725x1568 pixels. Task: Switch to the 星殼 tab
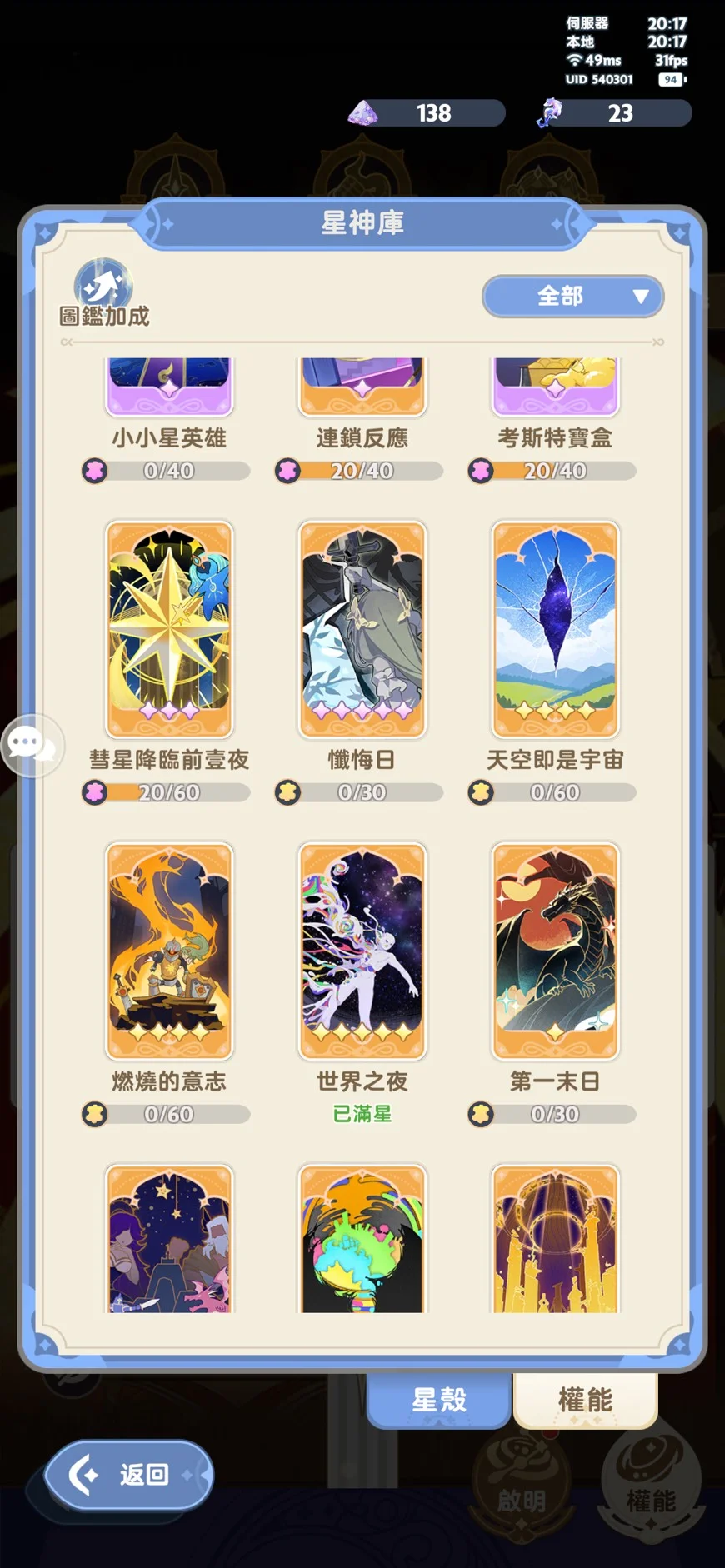point(439,1400)
